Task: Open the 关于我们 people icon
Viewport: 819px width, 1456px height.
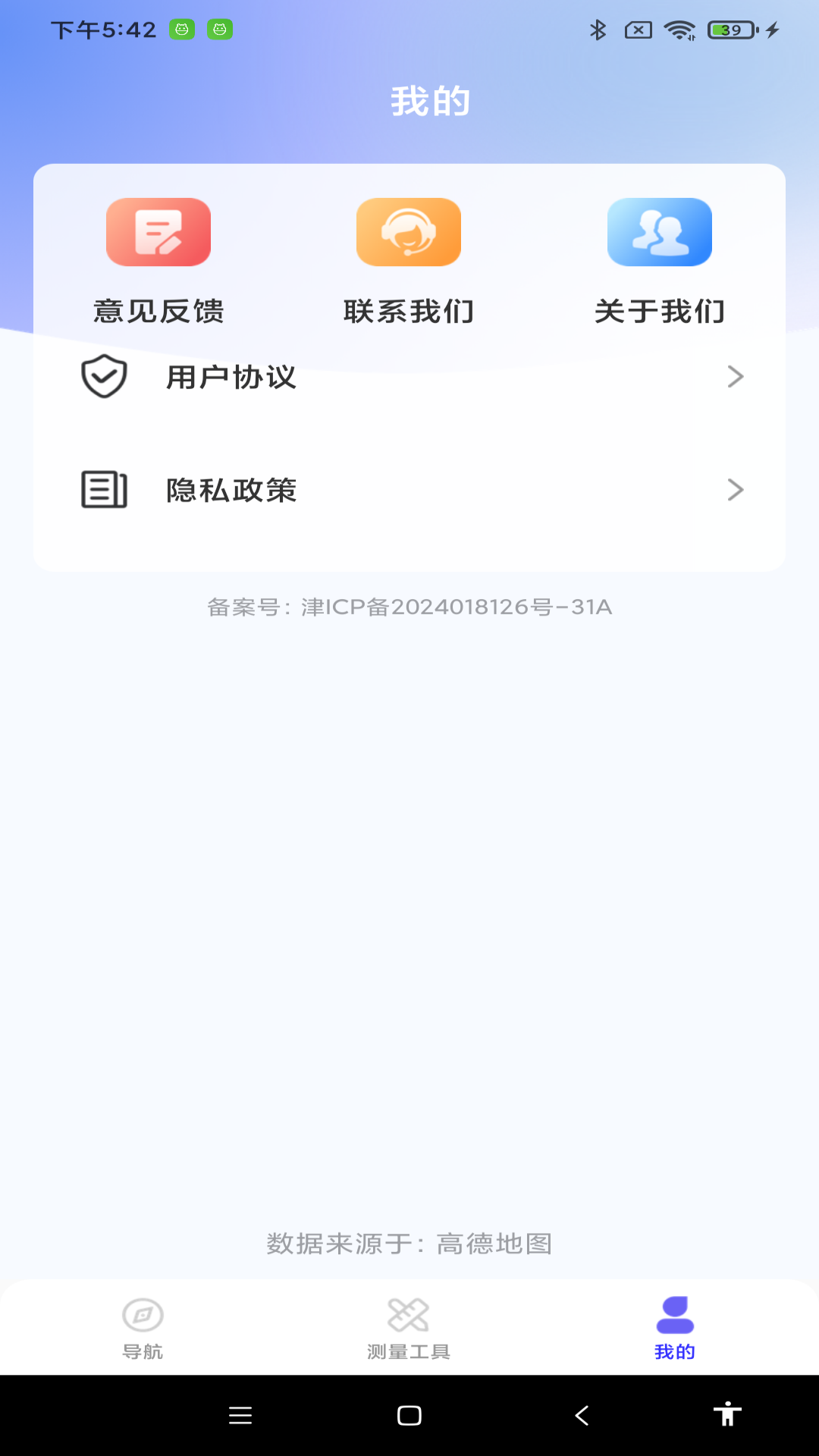Action: coord(659,232)
